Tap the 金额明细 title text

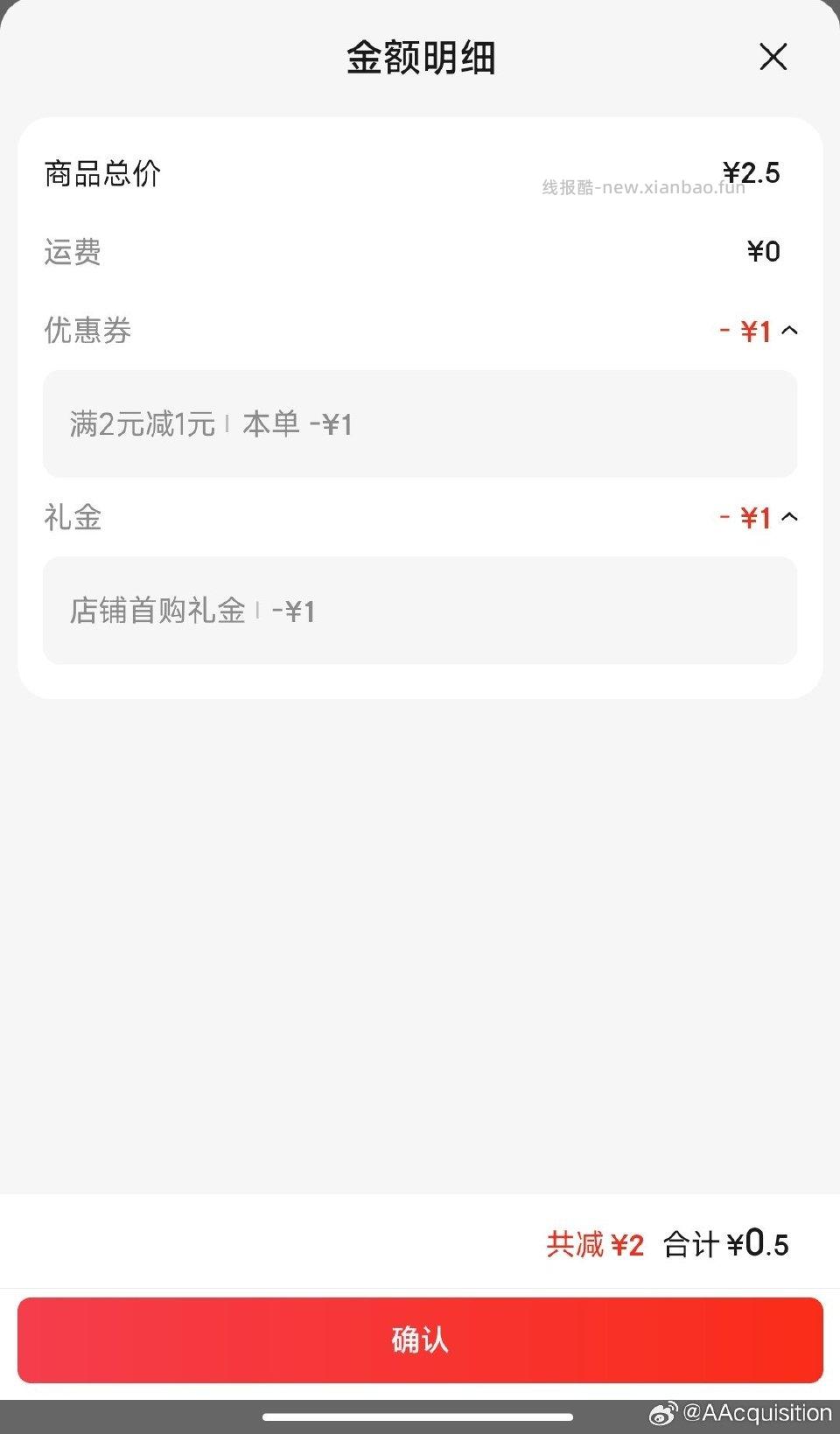click(x=420, y=59)
